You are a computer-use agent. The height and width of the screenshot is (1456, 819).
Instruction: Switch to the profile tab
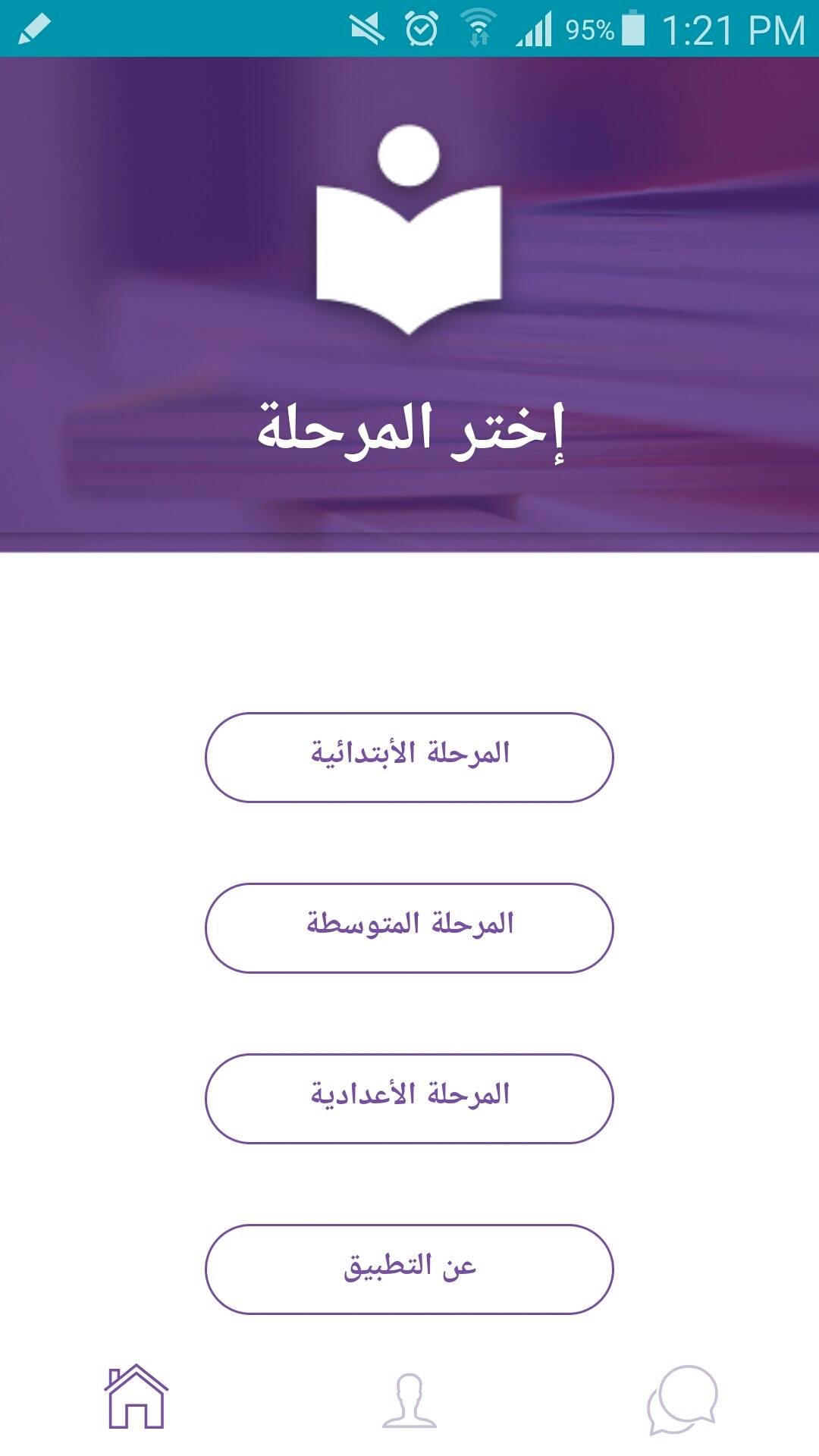point(409,1400)
